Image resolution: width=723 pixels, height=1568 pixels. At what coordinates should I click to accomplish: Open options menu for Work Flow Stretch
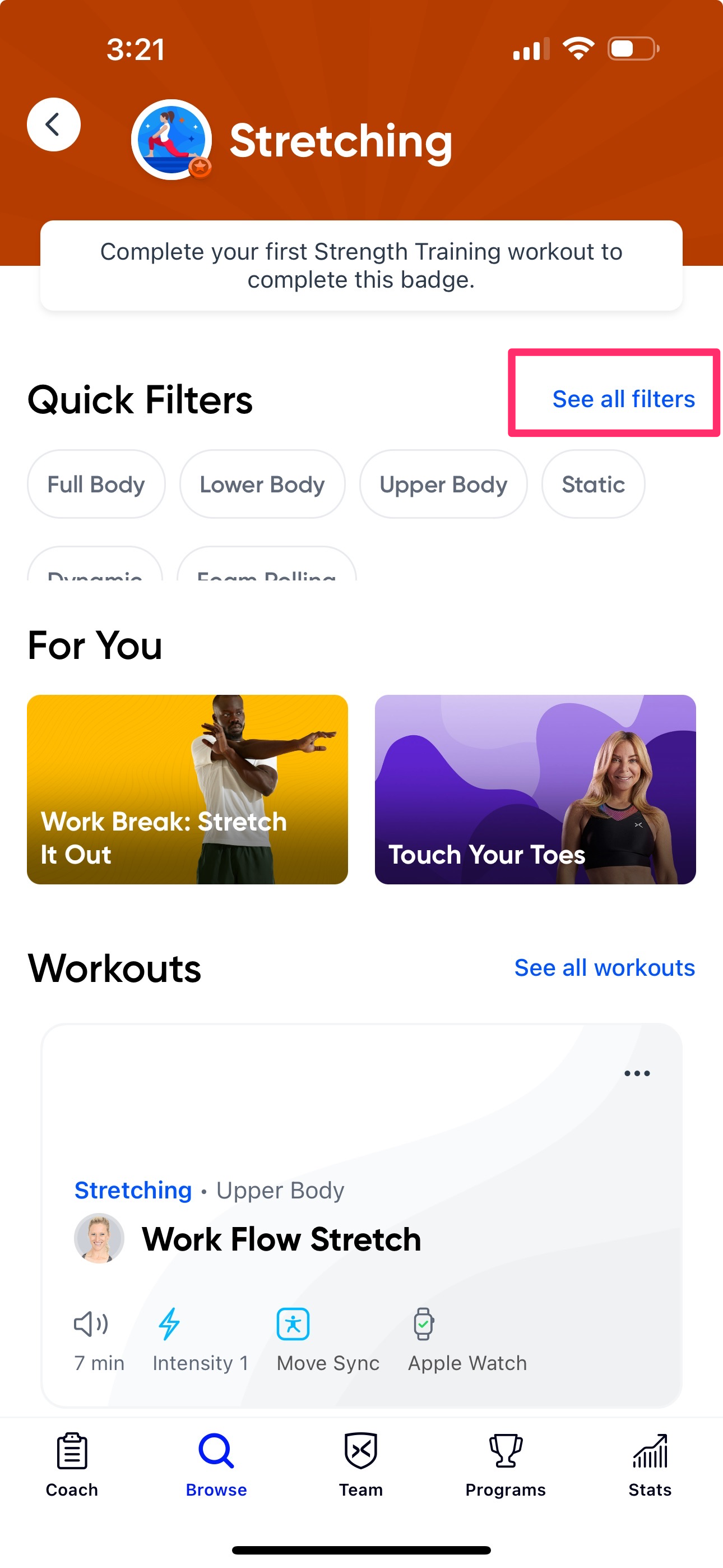637,1073
